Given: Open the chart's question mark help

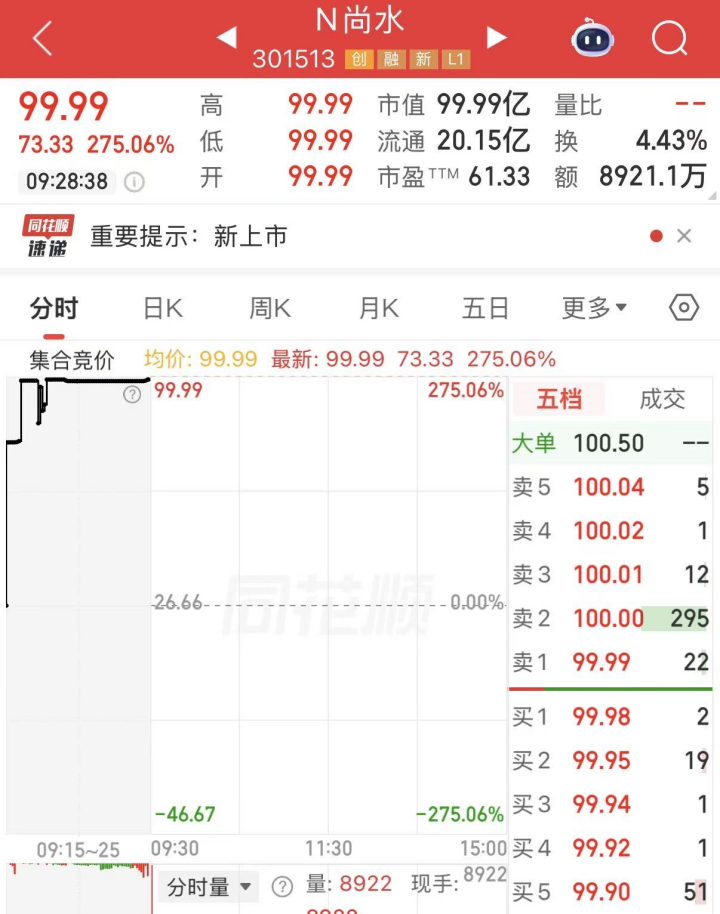Looking at the screenshot, I should point(132,395).
